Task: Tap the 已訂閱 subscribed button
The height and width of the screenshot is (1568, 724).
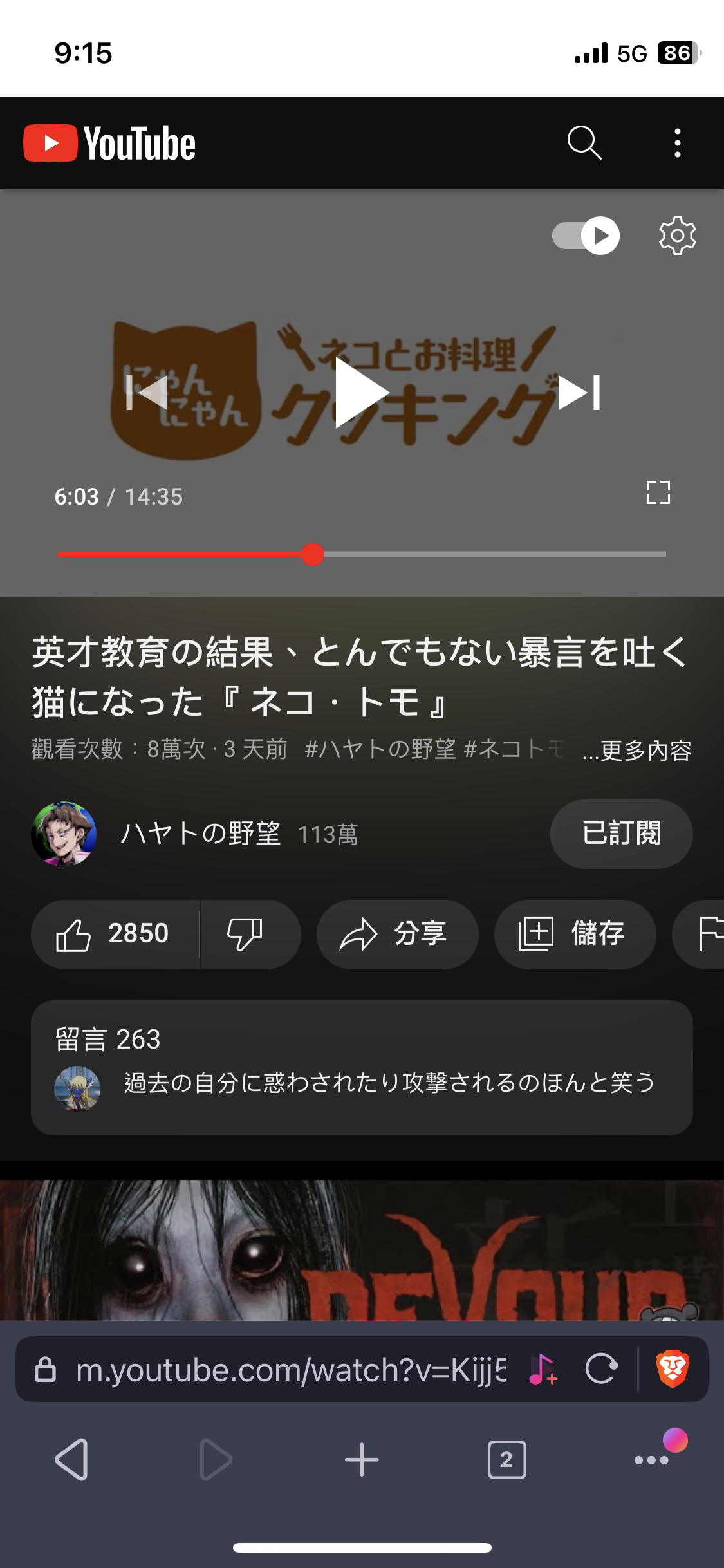Action: click(x=621, y=834)
